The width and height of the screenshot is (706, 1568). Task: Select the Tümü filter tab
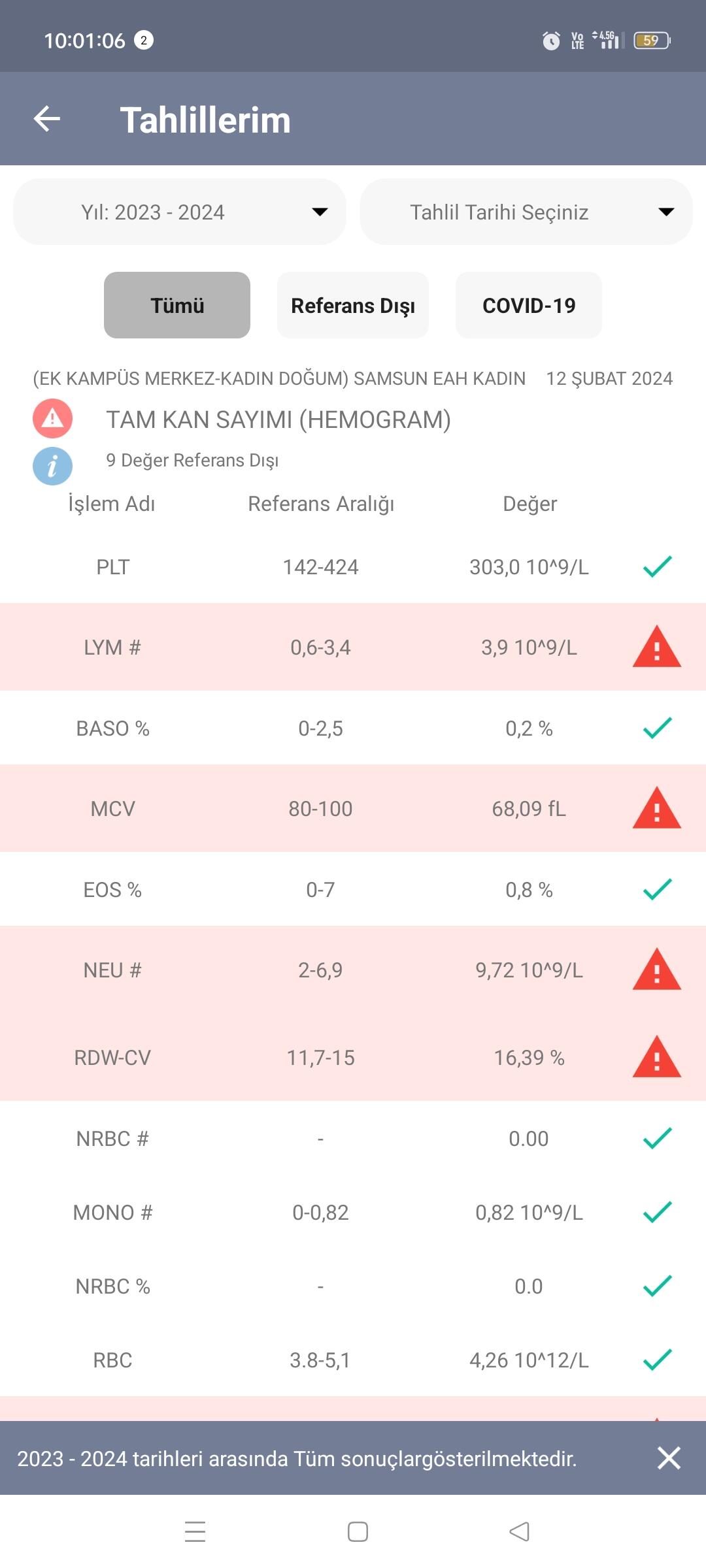tap(177, 305)
